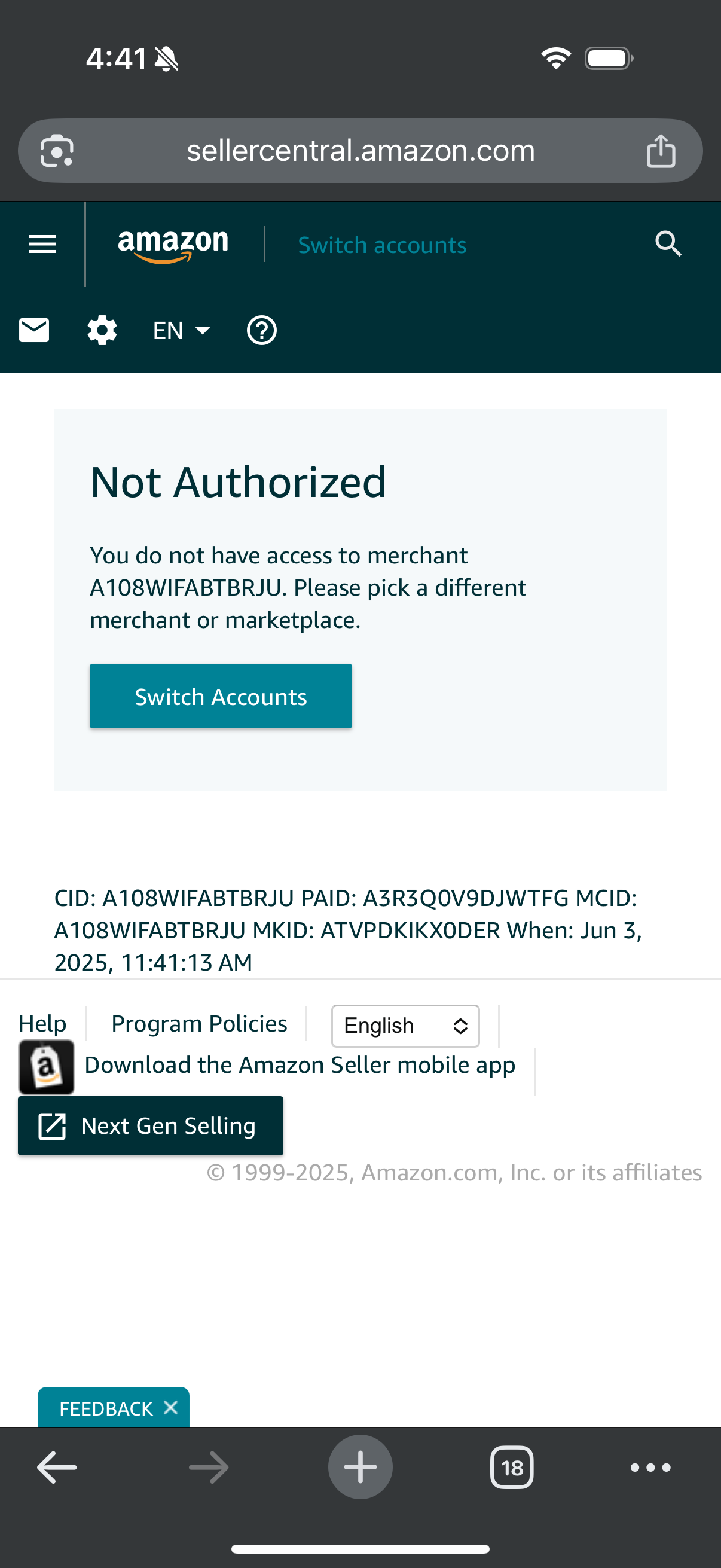The height and width of the screenshot is (1568, 721).
Task: Open the English language selector
Action: (x=405, y=1026)
